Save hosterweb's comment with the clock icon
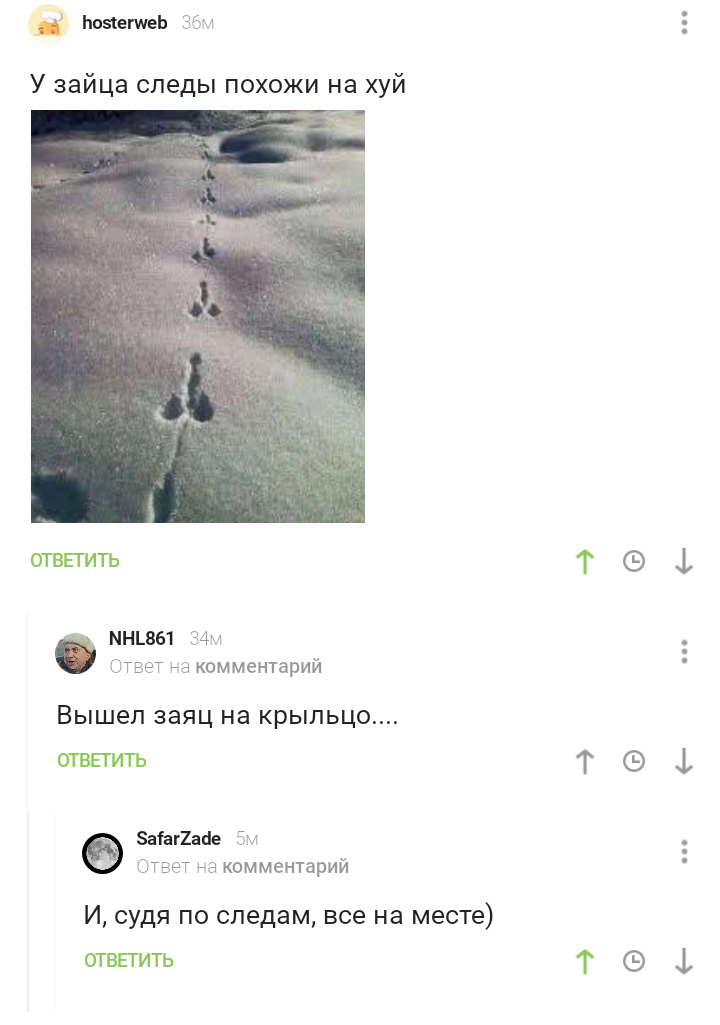The width and height of the screenshot is (720, 1025). (x=634, y=562)
